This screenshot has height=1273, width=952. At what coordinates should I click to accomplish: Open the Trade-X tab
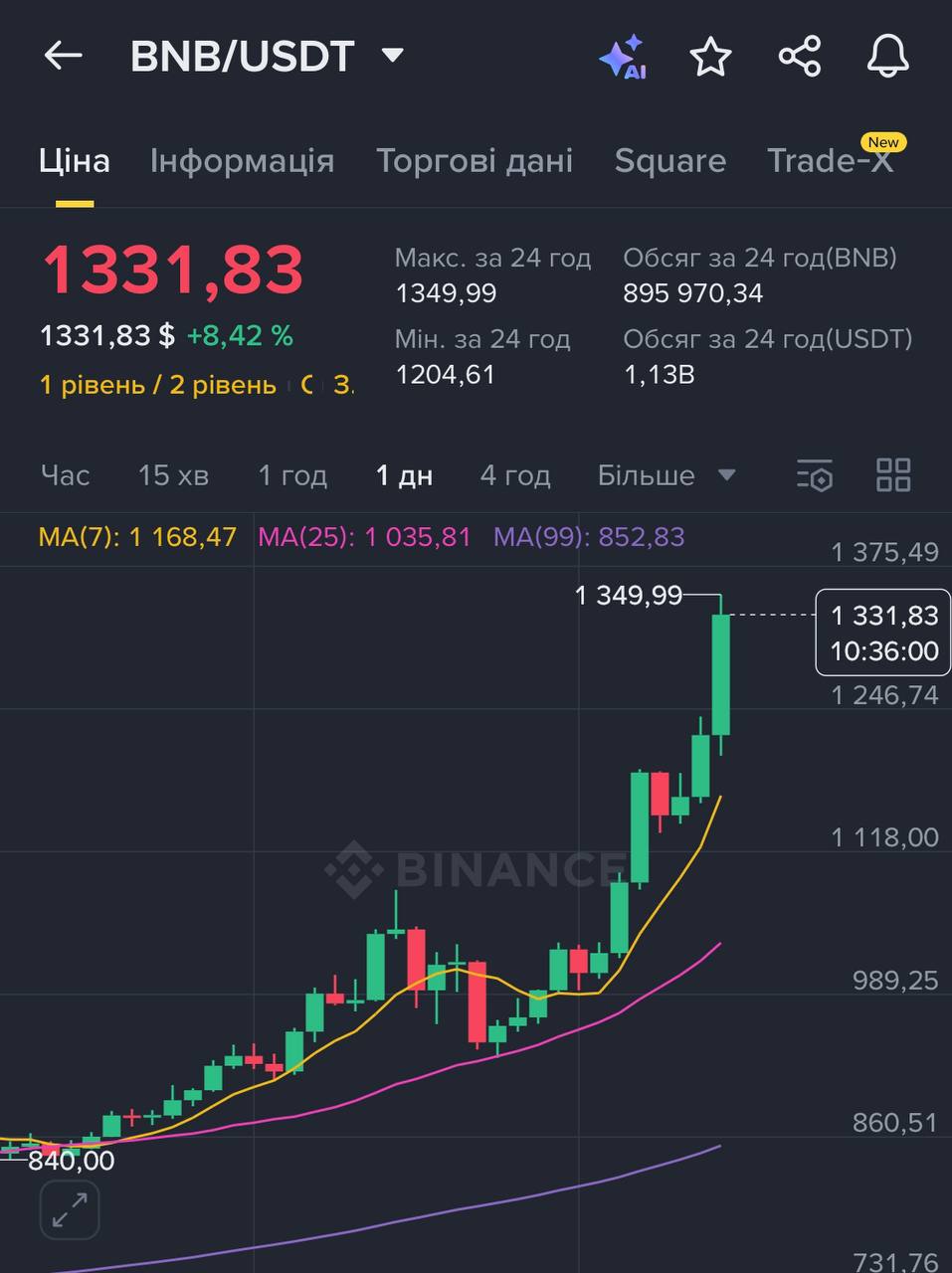click(x=831, y=161)
